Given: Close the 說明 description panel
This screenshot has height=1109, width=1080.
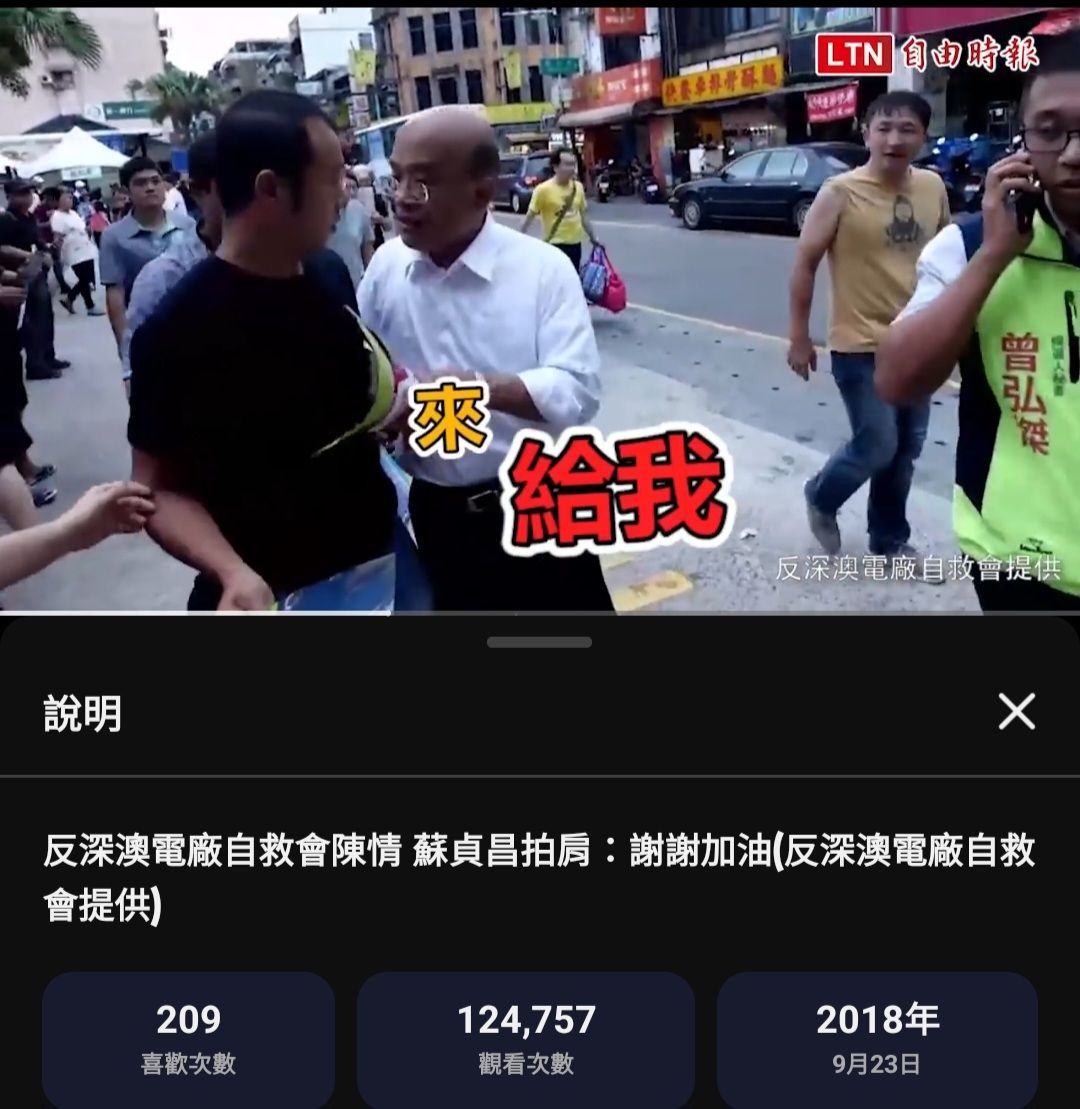Looking at the screenshot, I should (x=1016, y=712).
